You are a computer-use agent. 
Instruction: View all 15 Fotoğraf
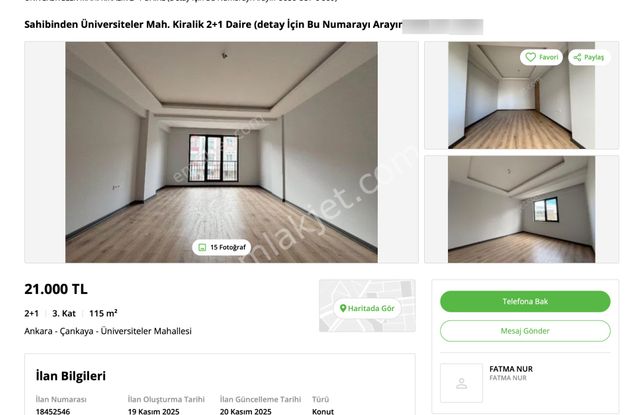coord(221,247)
